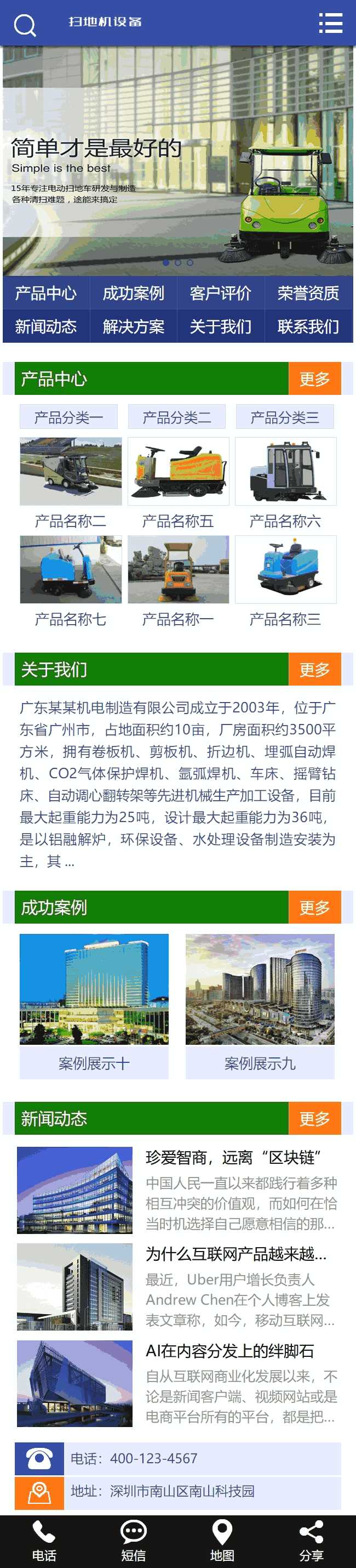Image resolution: width=356 pixels, height=1568 pixels.
Task: Open 成功案例 navigation item
Action: (x=133, y=293)
